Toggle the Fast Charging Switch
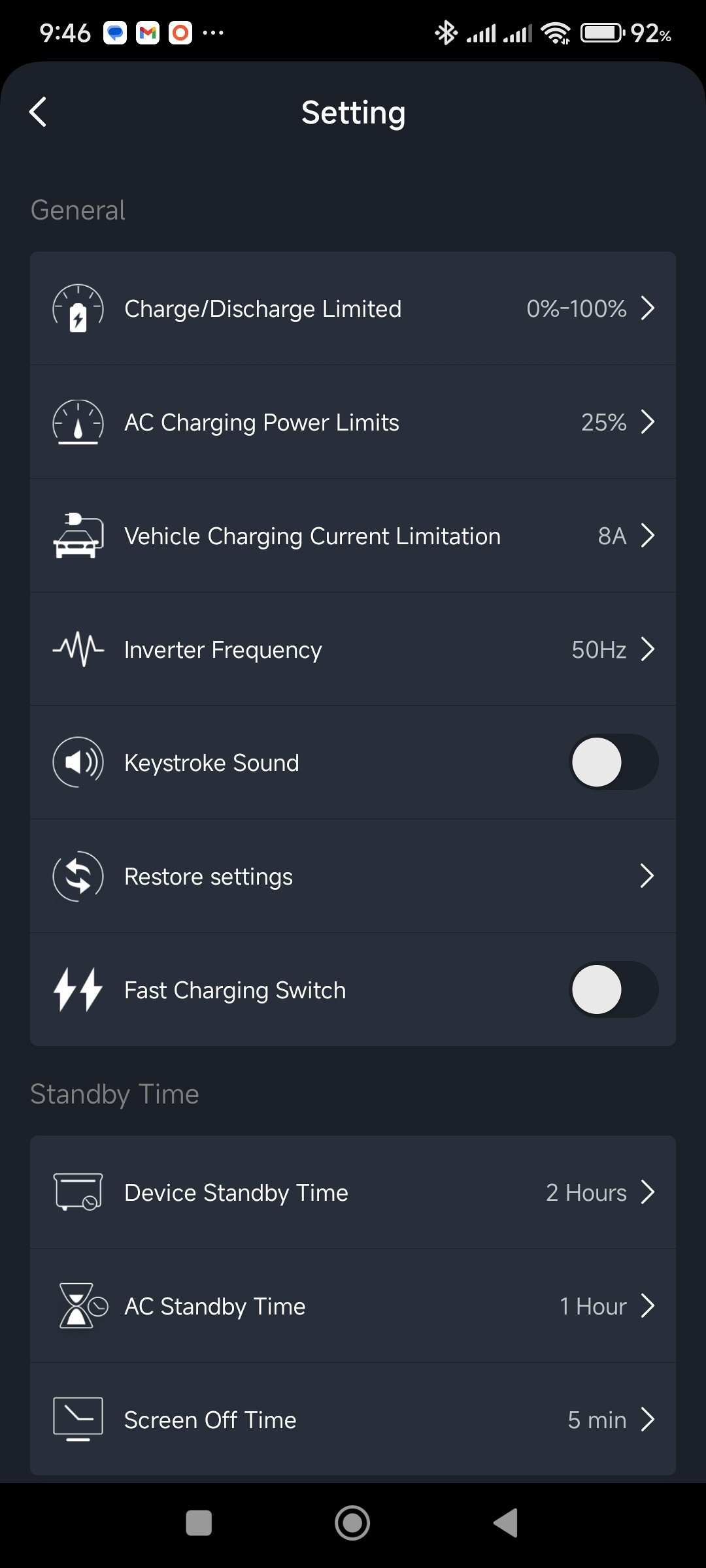 pyautogui.click(x=613, y=990)
